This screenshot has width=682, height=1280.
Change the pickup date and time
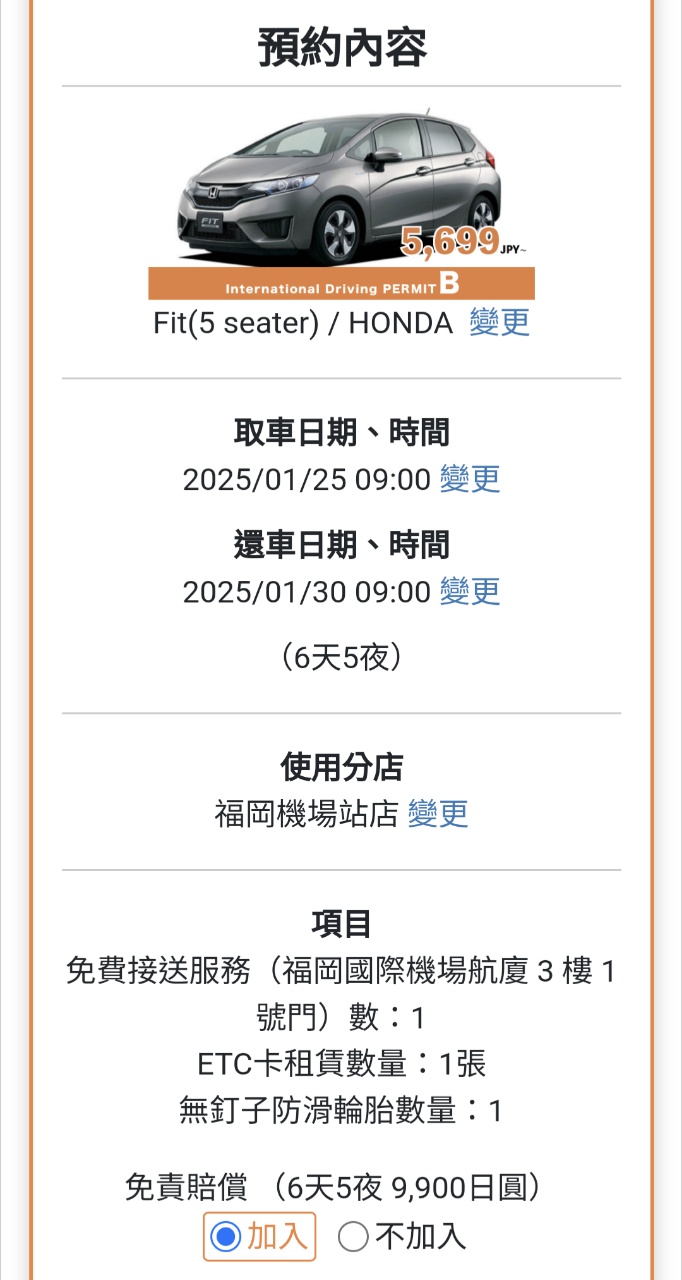[470, 479]
